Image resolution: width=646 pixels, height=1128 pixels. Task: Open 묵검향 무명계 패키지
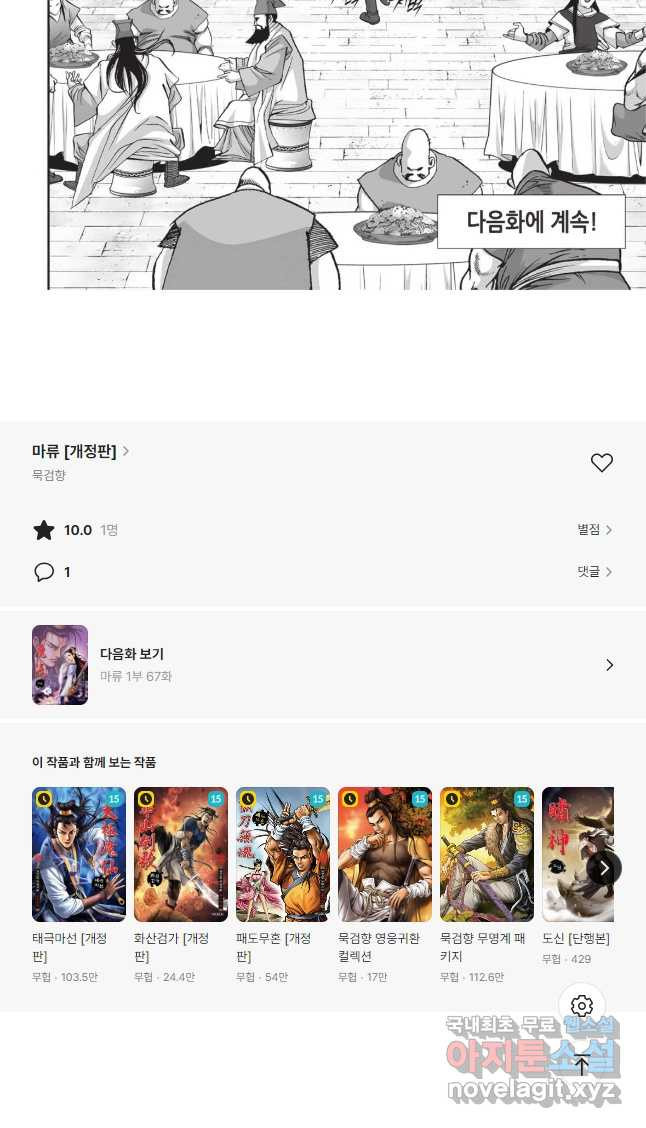pyautogui.click(x=487, y=855)
